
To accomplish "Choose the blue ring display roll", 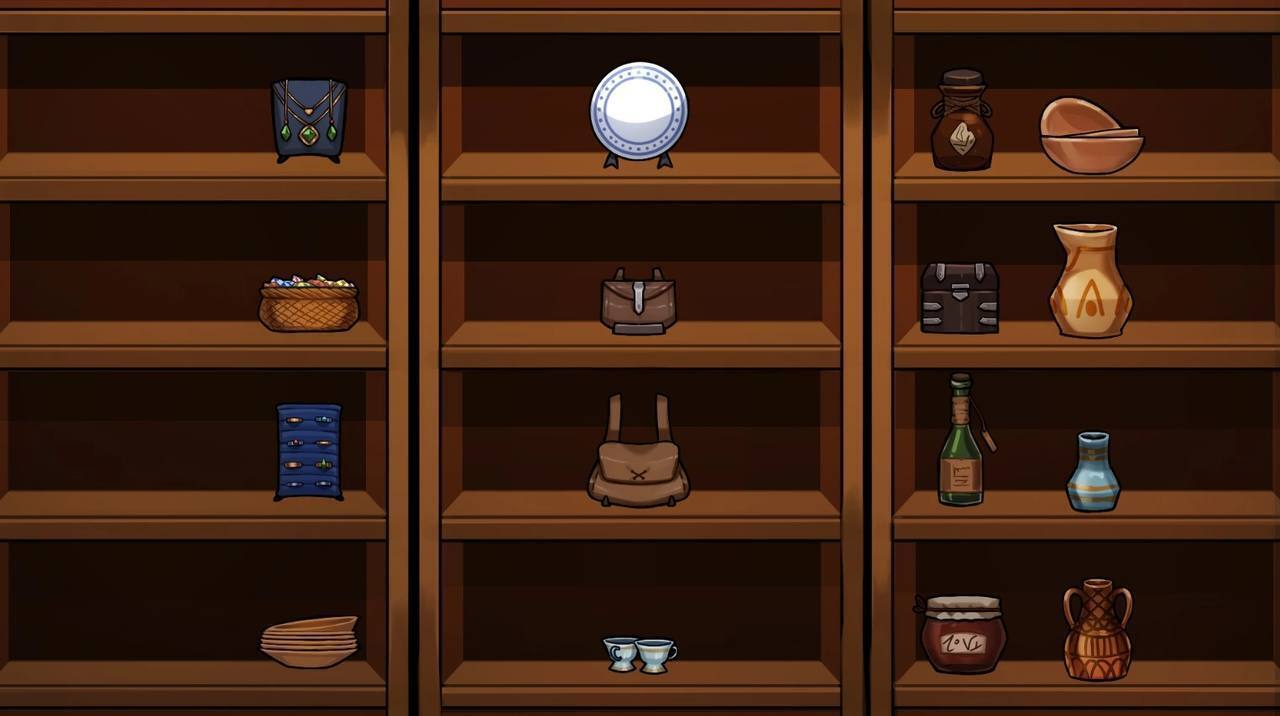I will (309, 451).
